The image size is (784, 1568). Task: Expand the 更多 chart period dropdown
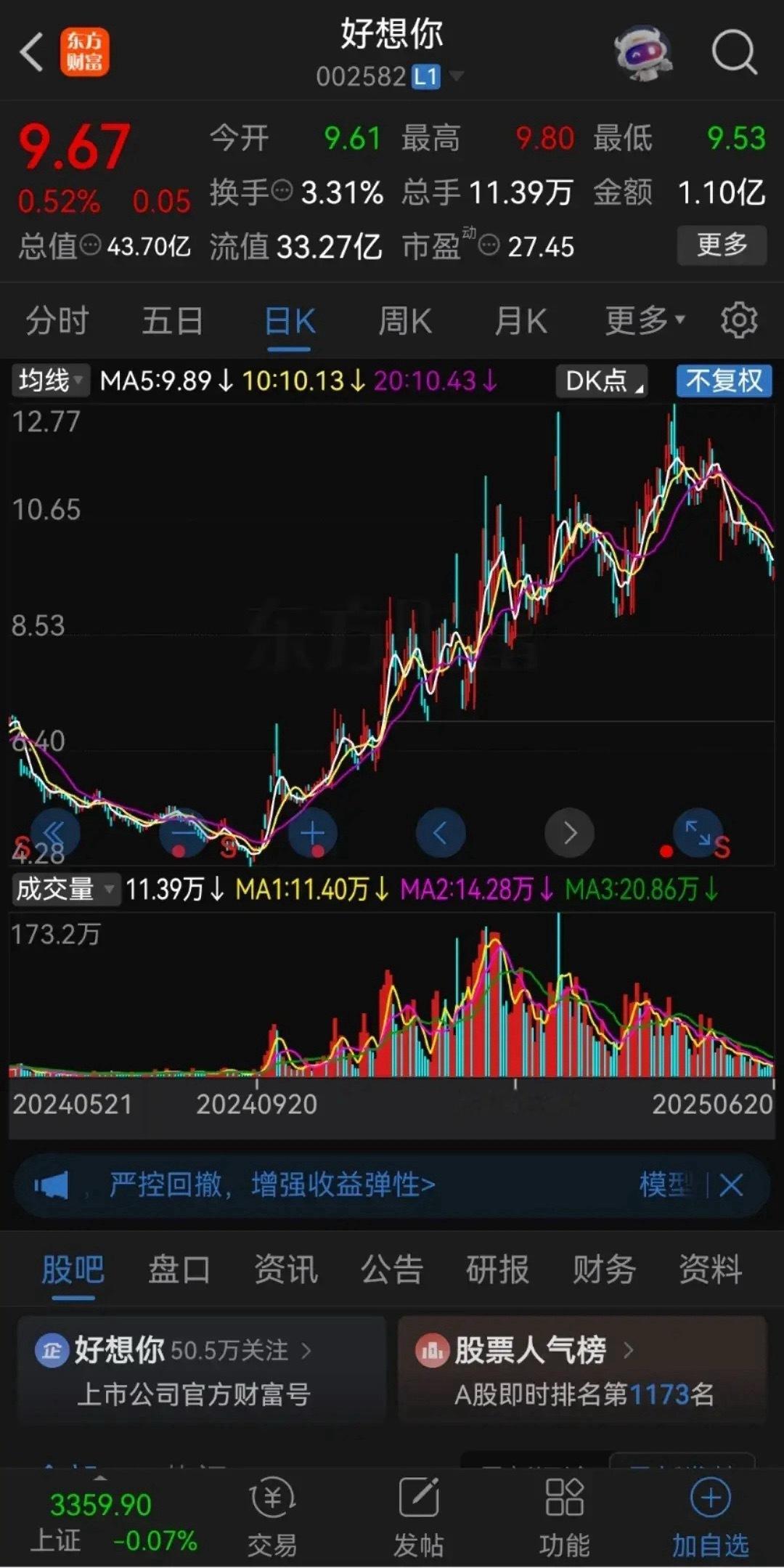point(644,320)
